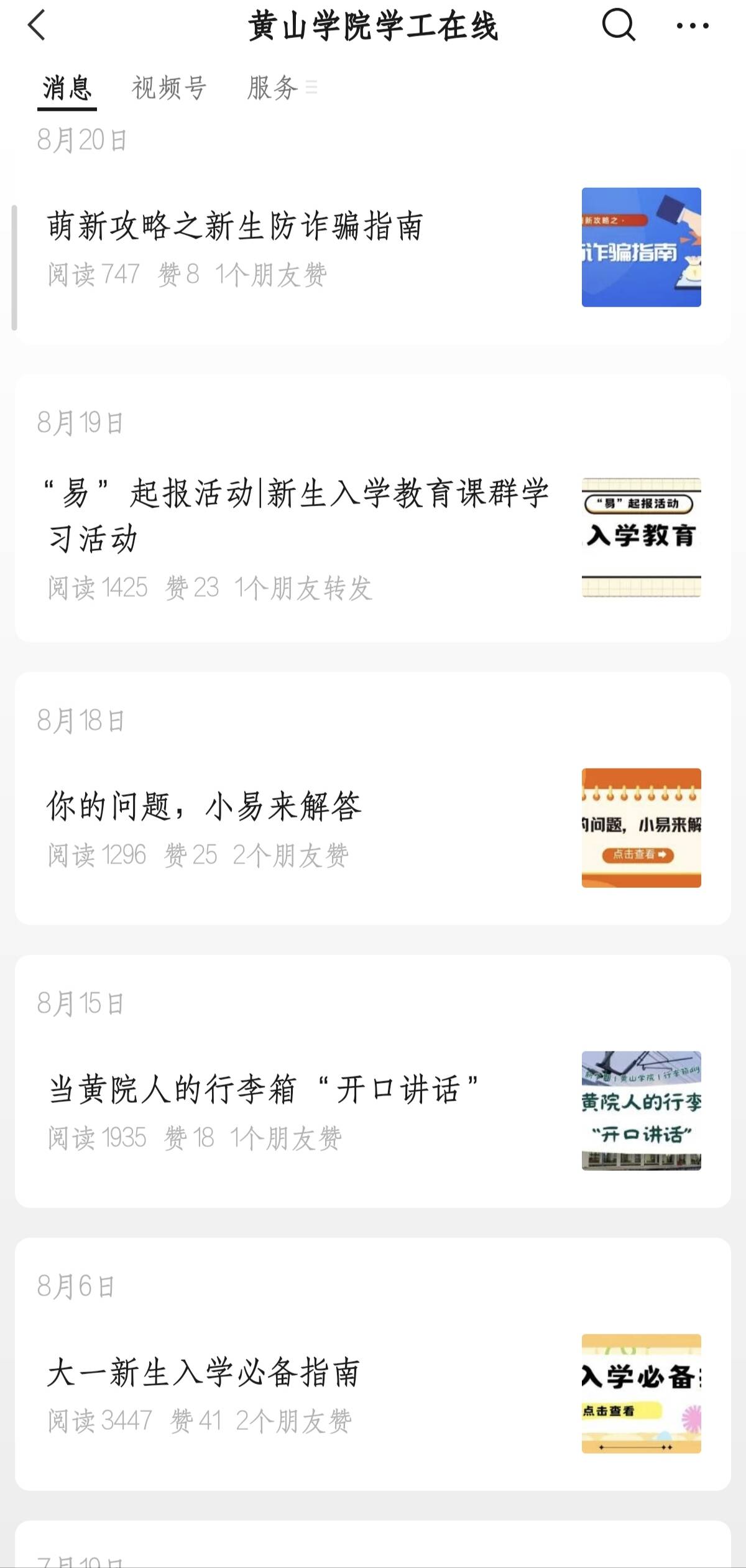Open 你的问题，小易来解答 article

click(x=204, y=806)
